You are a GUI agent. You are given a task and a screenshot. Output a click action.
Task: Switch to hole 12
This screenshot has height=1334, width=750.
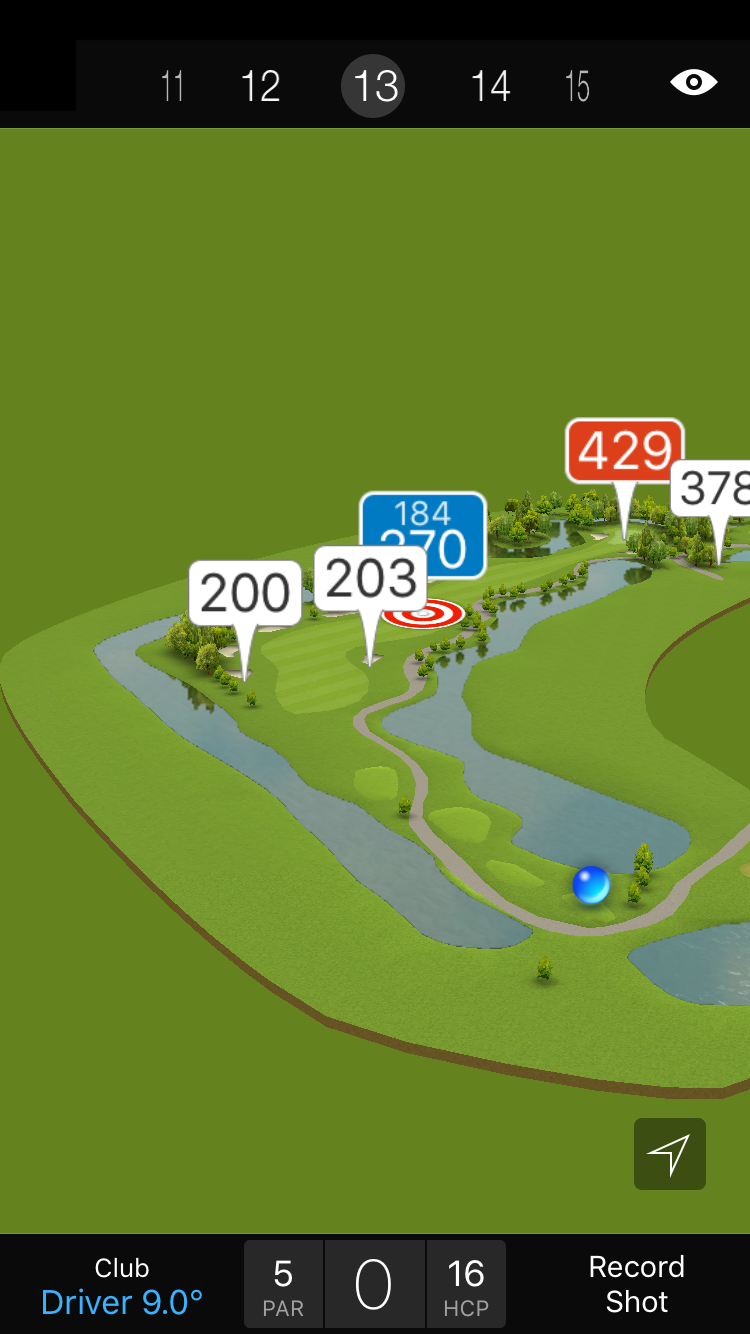point(260,87)
